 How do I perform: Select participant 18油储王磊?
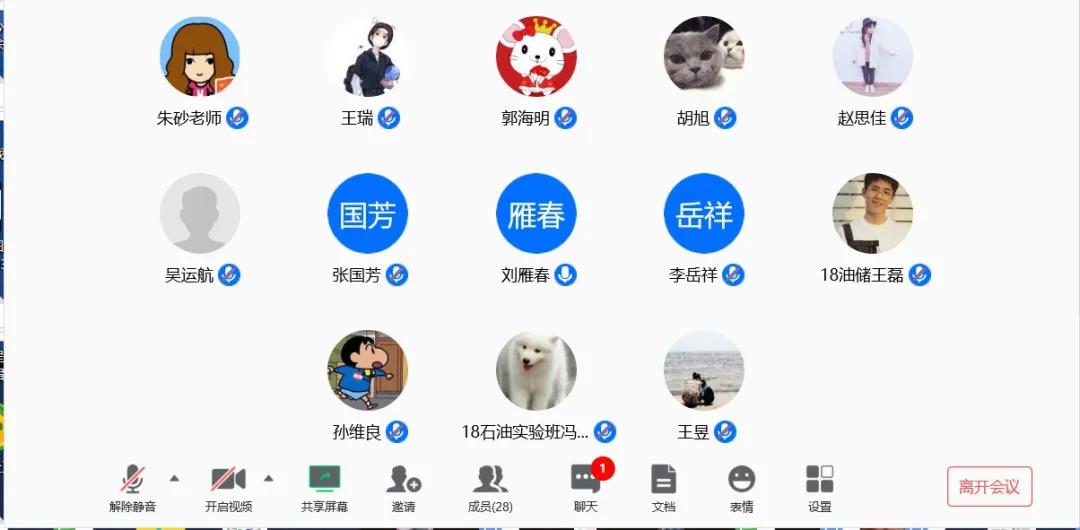872,214
